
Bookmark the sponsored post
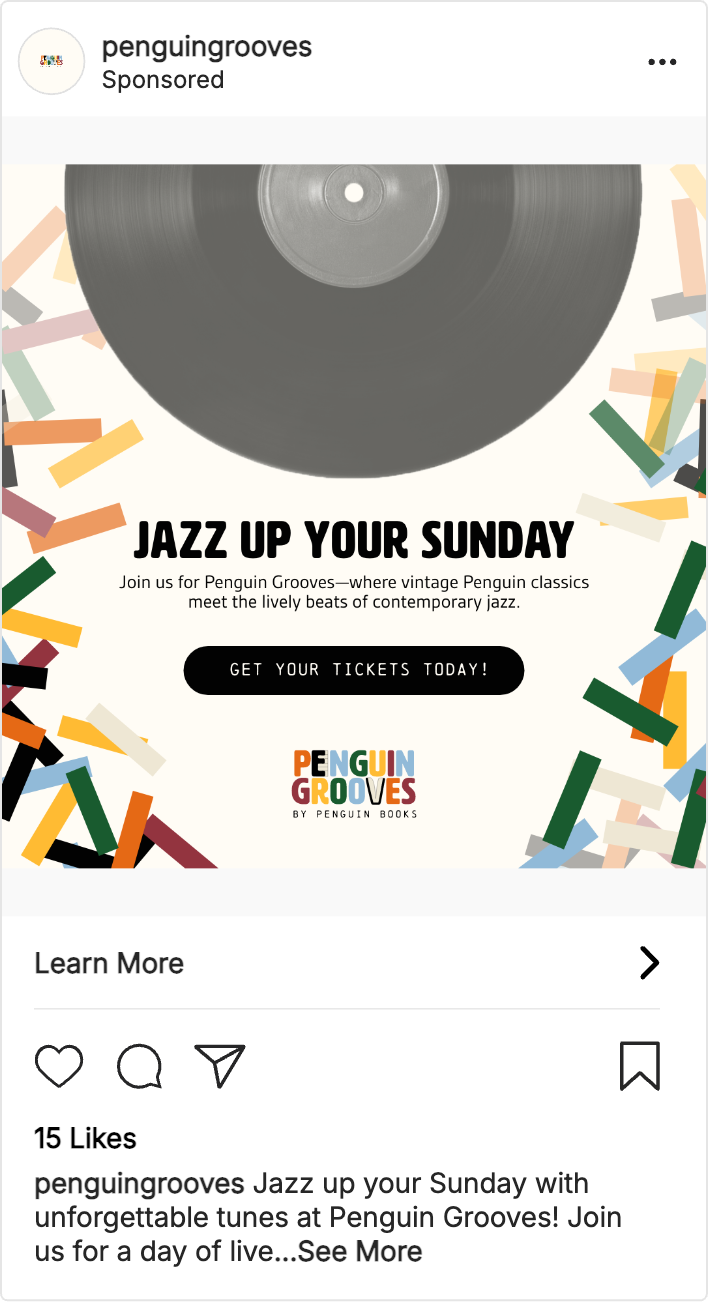(x=640, y=1066)
